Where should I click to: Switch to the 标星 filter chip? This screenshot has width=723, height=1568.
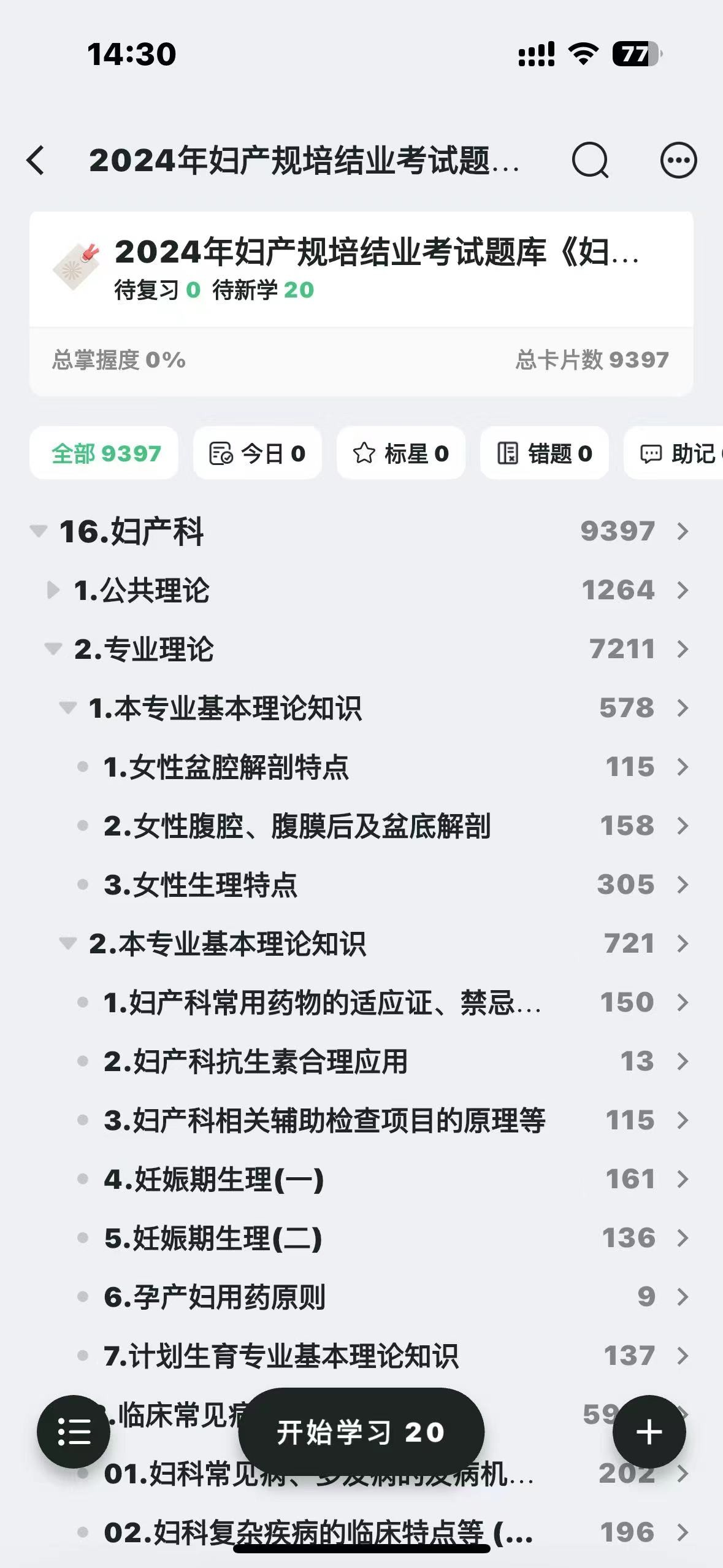(x=401, y=453)
